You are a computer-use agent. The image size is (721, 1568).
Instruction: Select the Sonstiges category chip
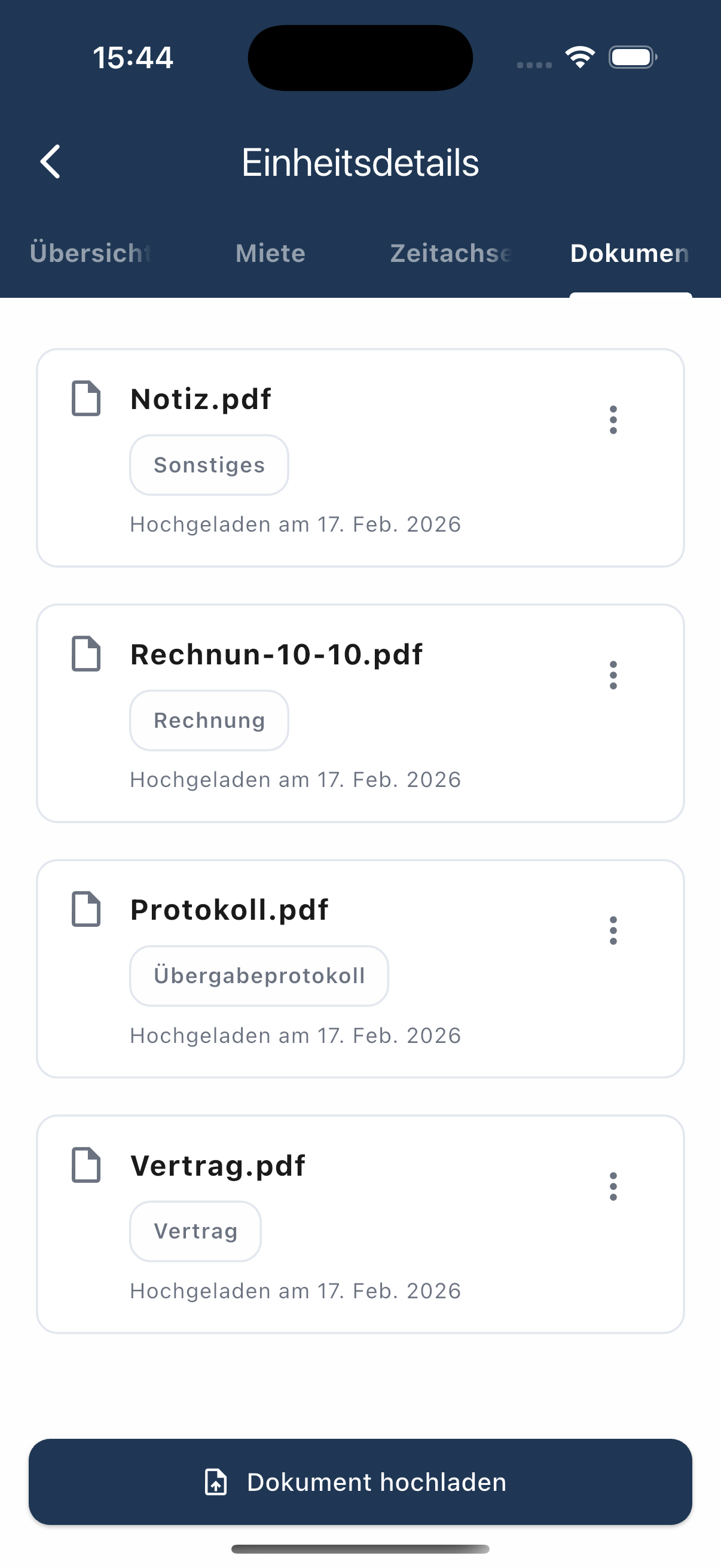(209, 465)
